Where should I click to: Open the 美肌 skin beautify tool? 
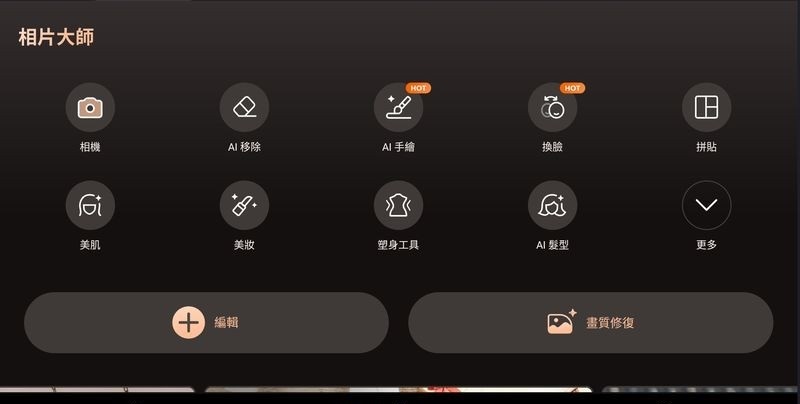(90, 205)
